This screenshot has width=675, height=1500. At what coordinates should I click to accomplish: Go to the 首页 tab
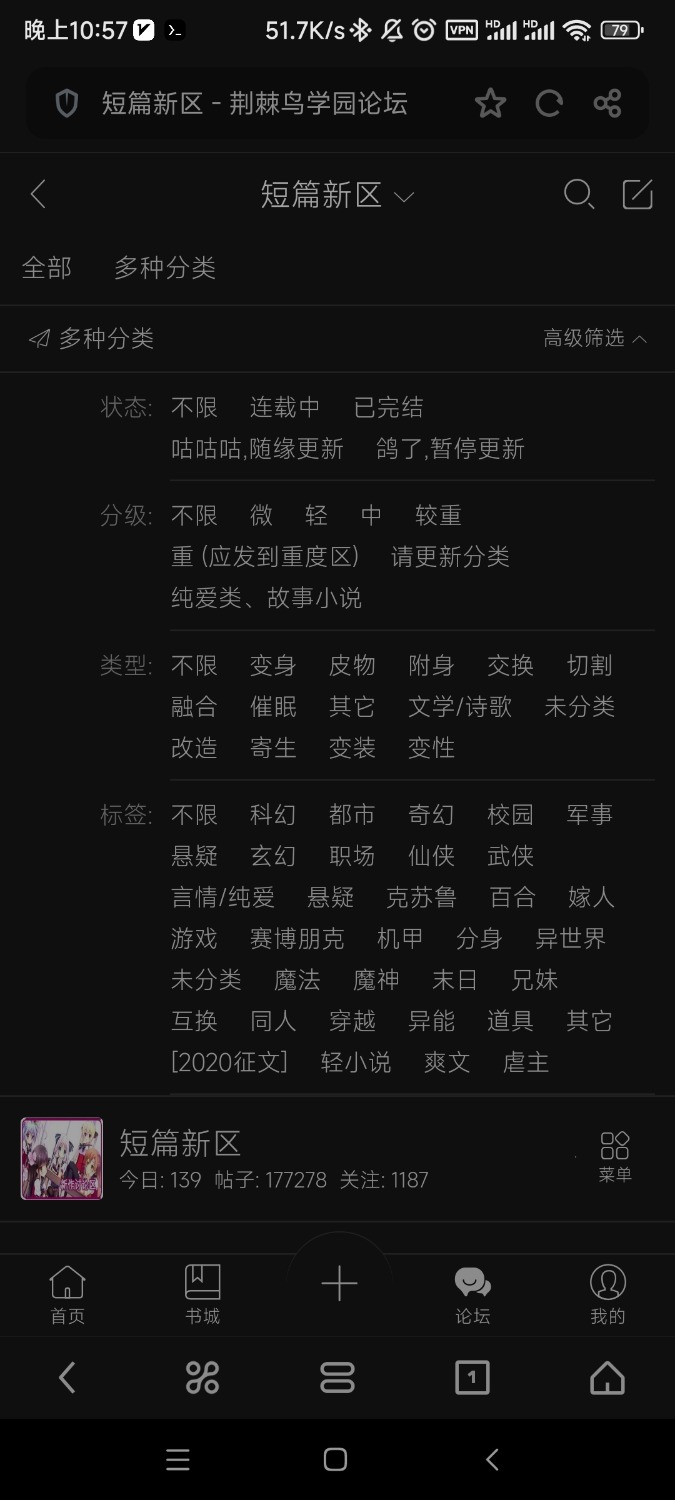[67, 1295]
